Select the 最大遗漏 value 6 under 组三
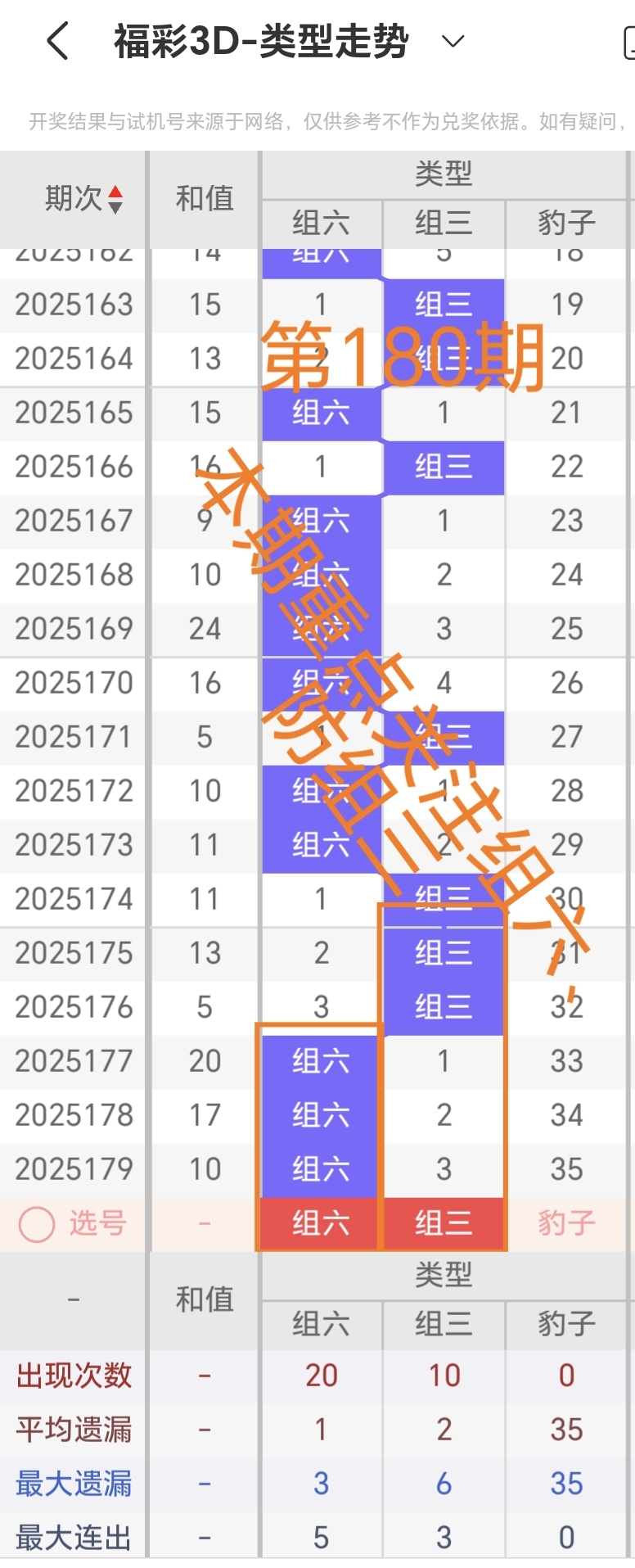The height and width of the screenshot is (1568, 635). (x=444, y=1482)
